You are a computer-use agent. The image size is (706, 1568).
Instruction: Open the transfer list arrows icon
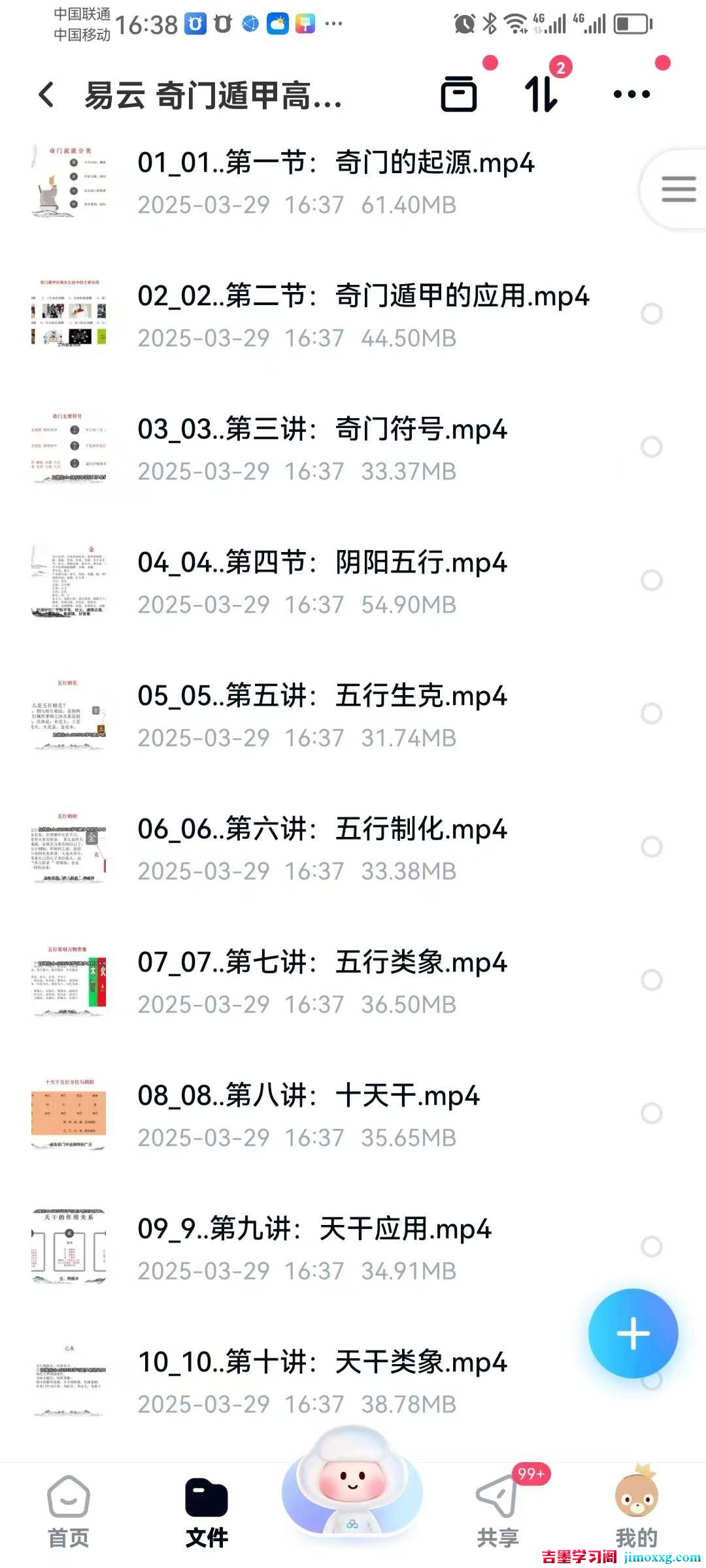541,94
